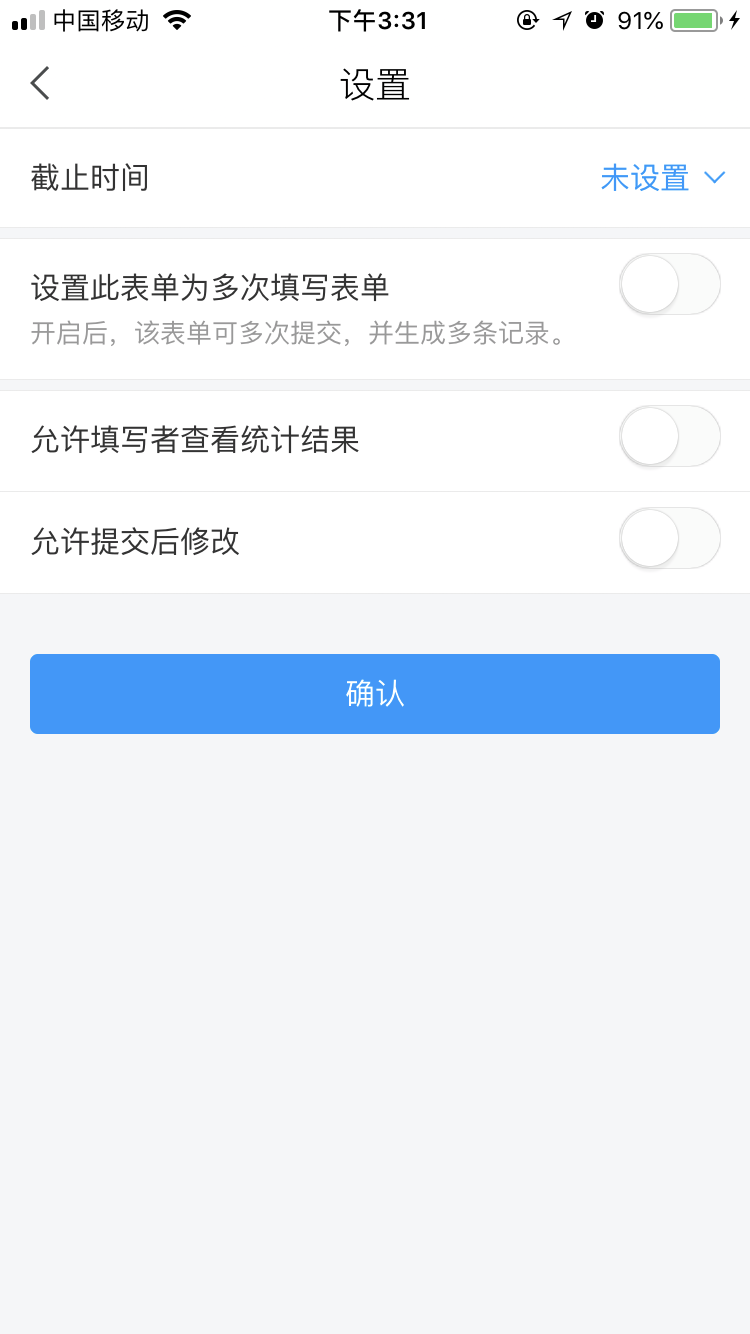Open the 截止时间 deadline dropdown

661,178
